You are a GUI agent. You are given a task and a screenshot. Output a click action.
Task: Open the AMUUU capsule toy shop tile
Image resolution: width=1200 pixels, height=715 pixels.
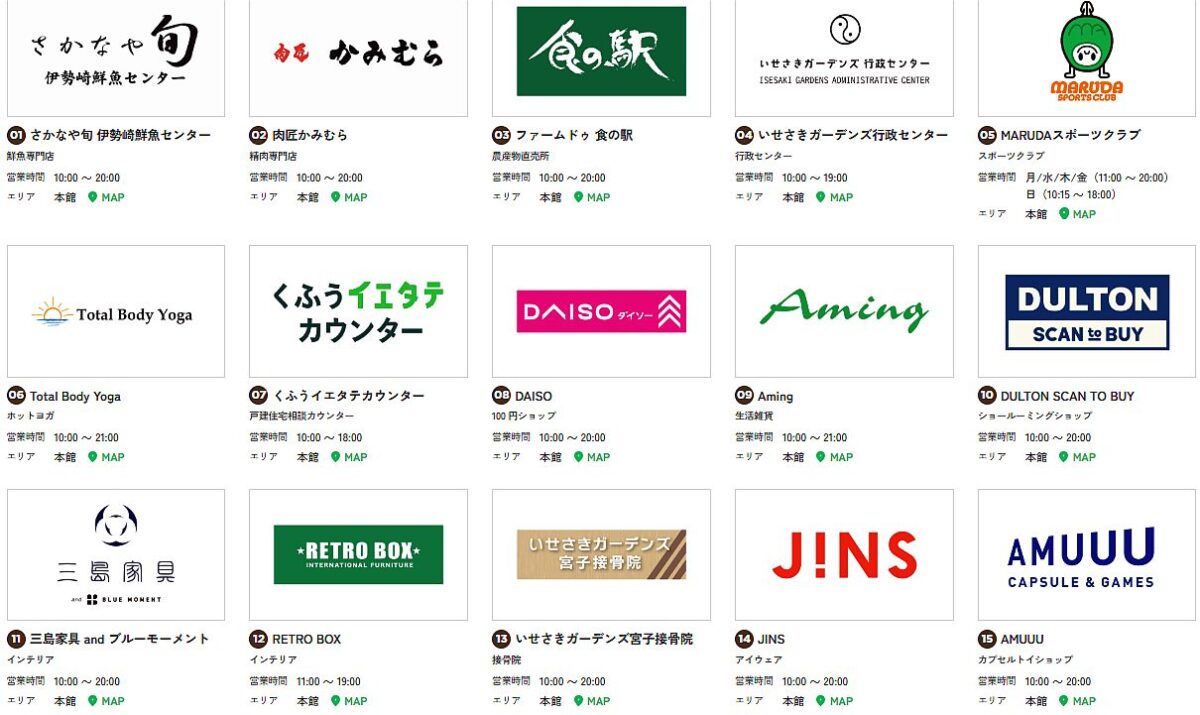coord(1087,555)
